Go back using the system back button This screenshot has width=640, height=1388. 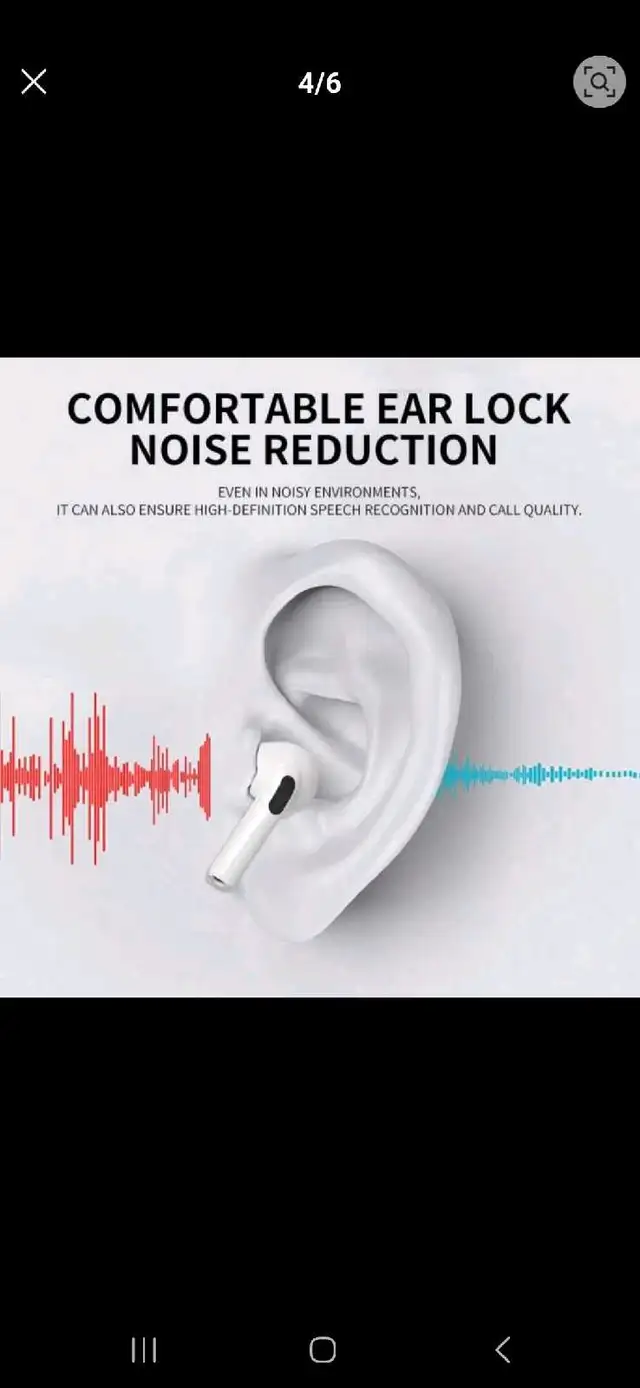503,1349
